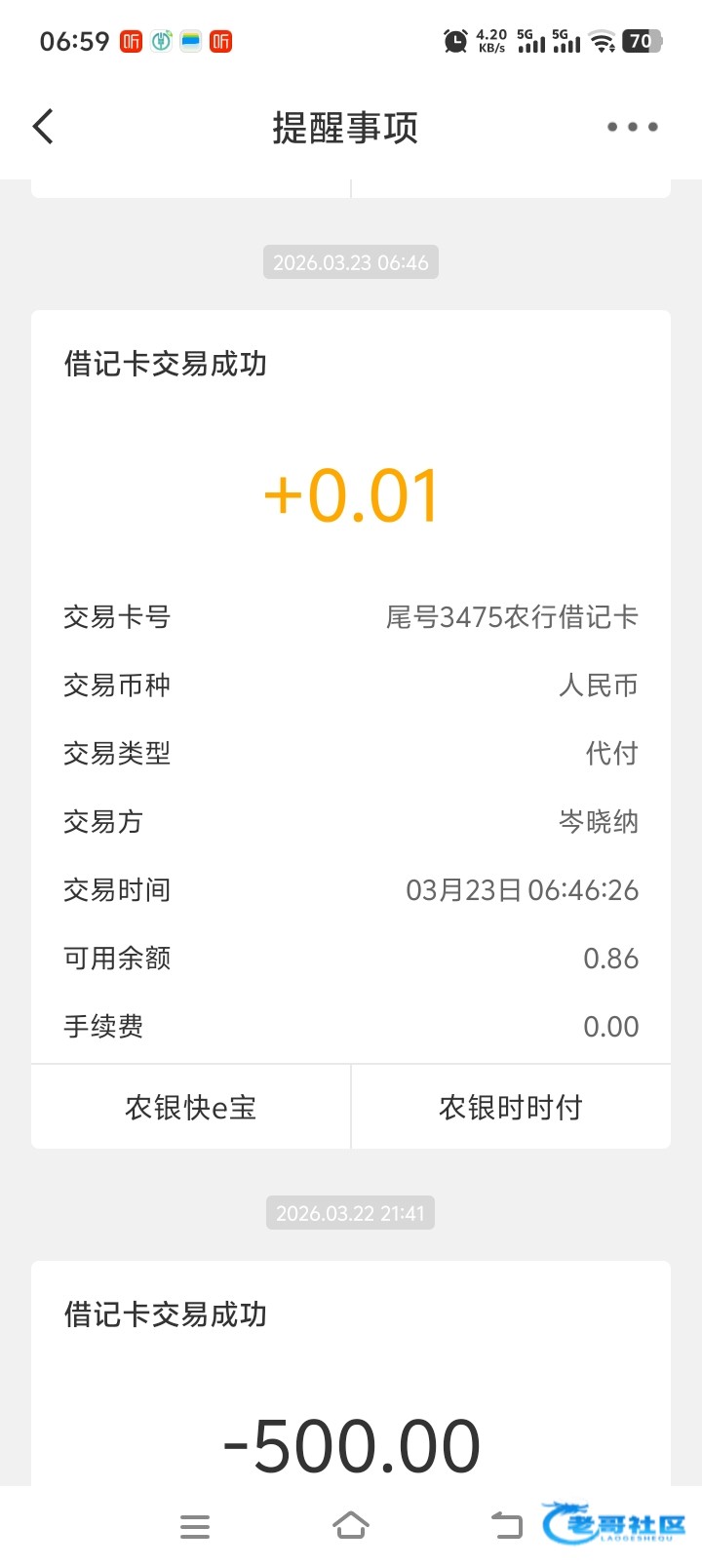Image resolution: width=702 pixels, height=1568 pixels.
Task: Open the three-dot overflow menu
Action: pyautogui.click(x=632, y=127)
